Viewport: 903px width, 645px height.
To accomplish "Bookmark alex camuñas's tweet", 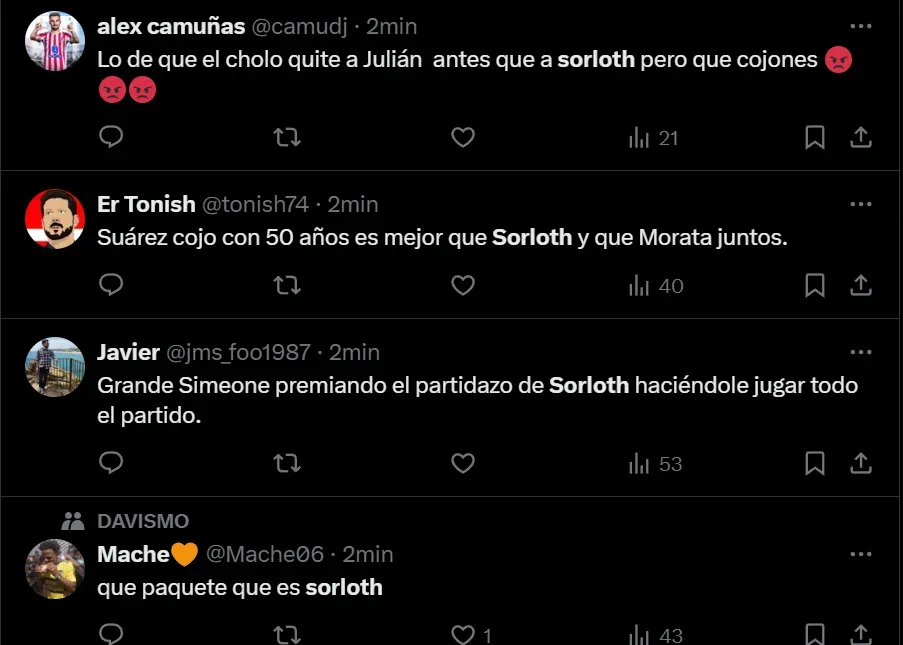I will pyautogui.click(x=815, y=138).
